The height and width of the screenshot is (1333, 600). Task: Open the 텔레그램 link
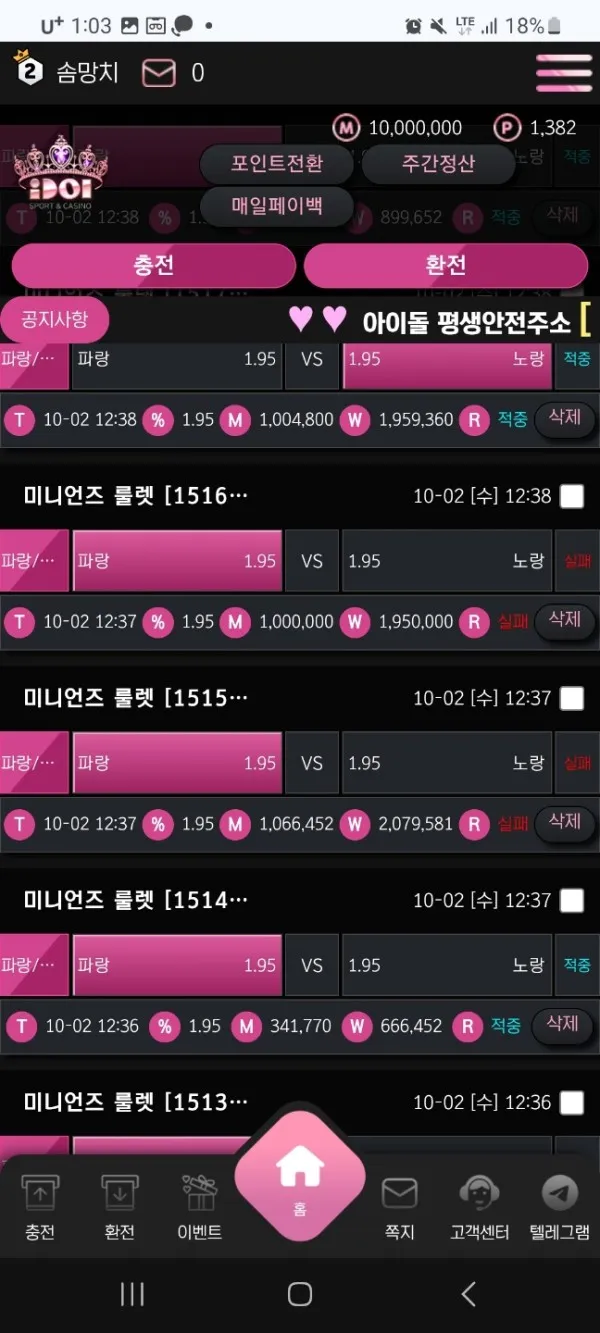pyautogui.click(x=559, y=1207)
